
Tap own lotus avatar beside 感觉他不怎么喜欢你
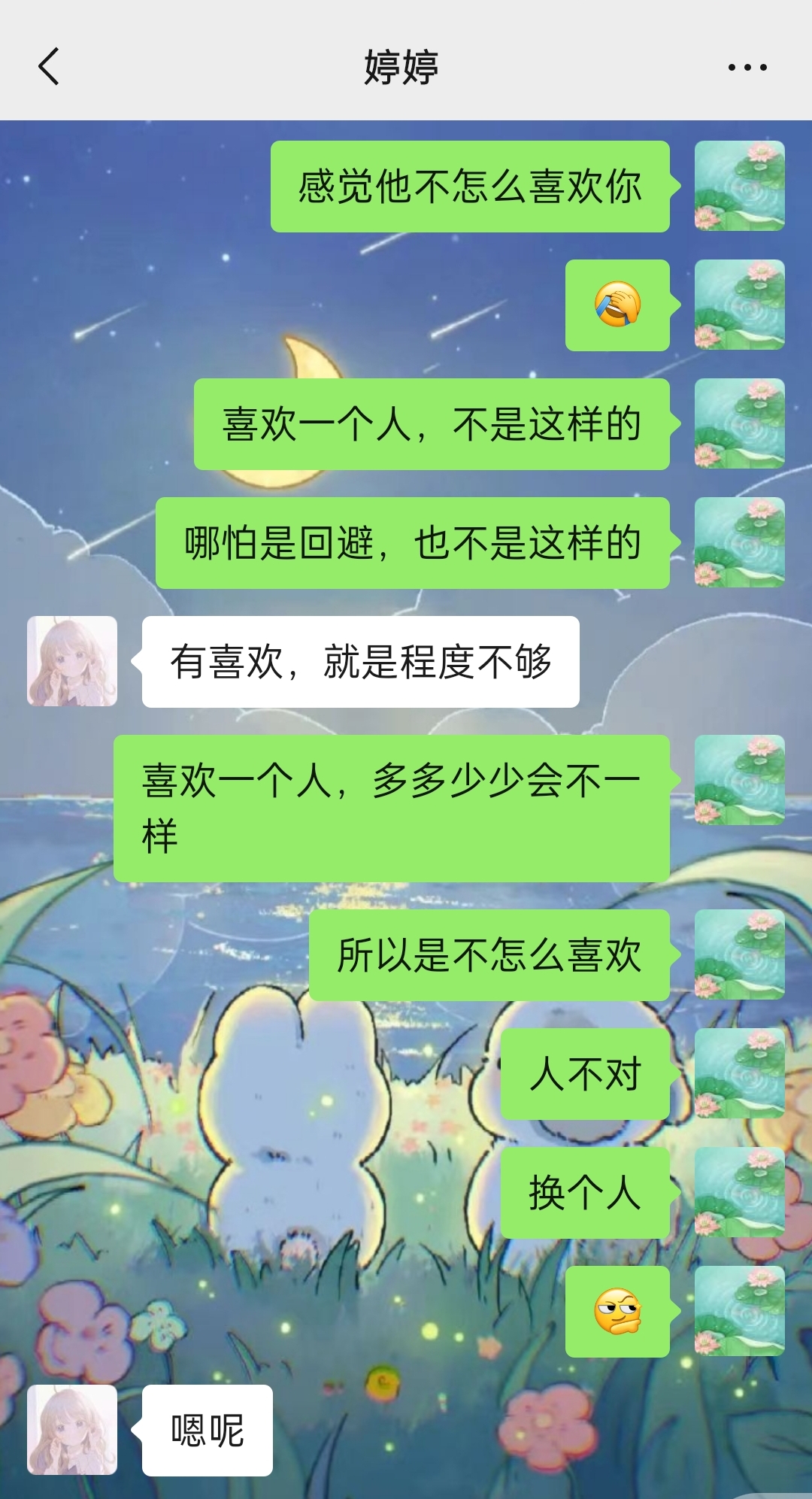point(739,186)
